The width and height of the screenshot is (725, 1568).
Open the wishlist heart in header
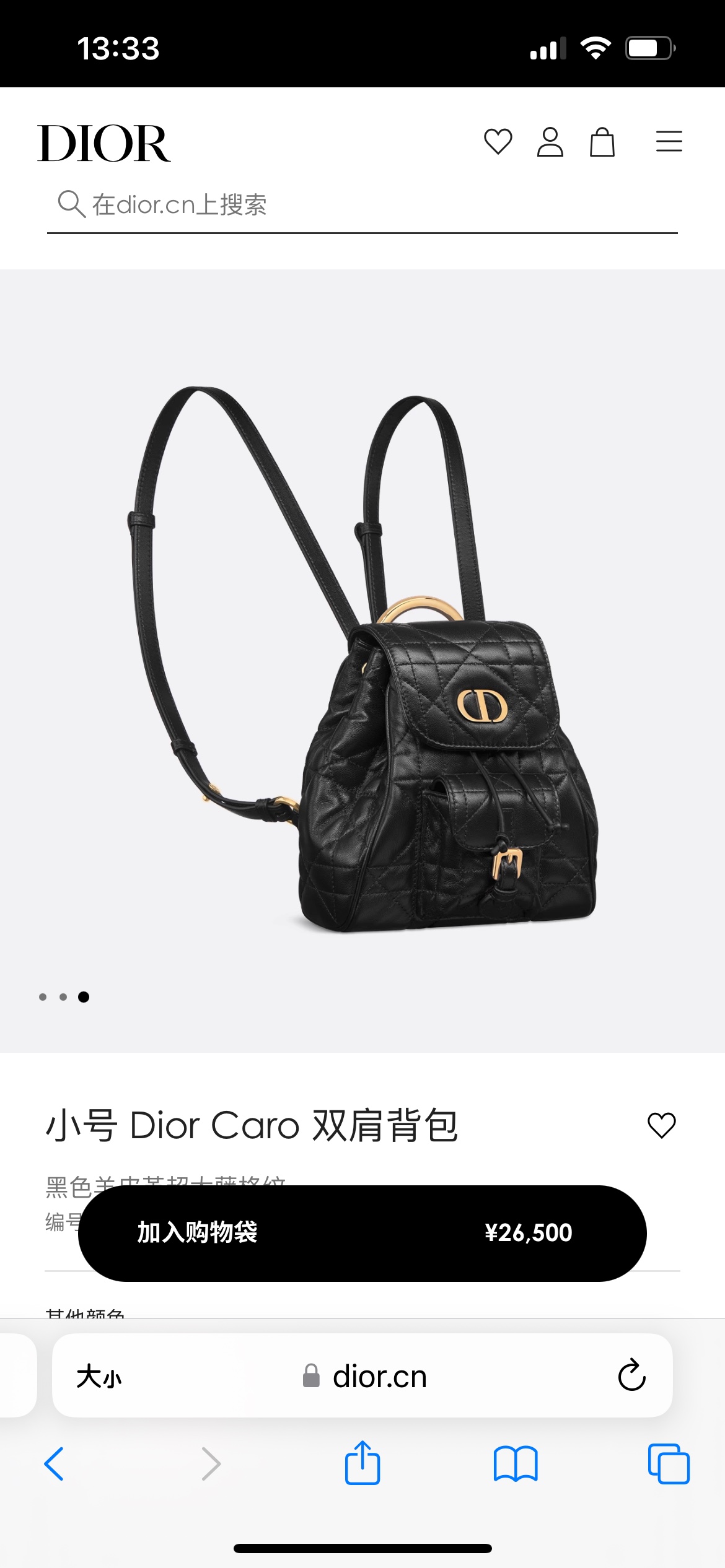point(498,142)
